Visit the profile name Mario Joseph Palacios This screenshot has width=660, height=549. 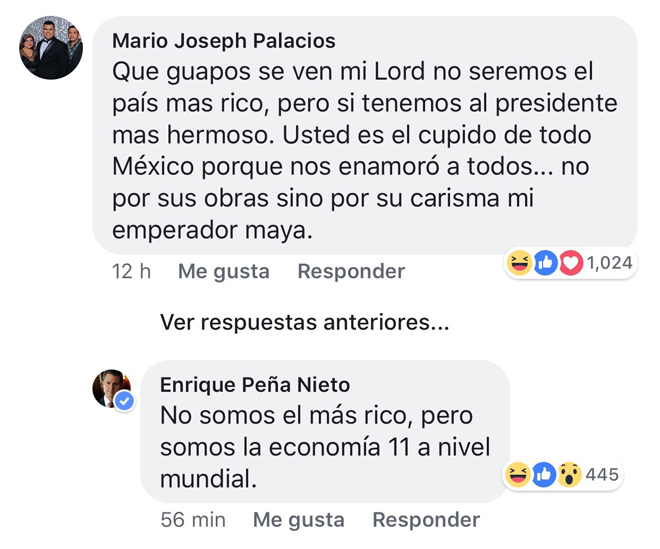(x=223, y=41)
